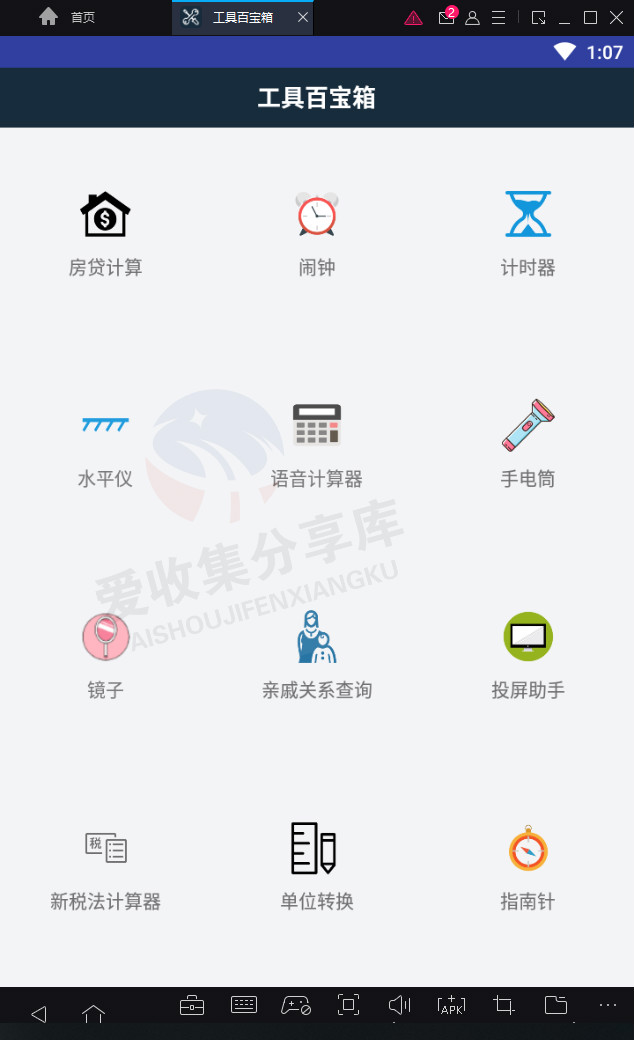Turn on the 手电筒 flashlight tool
The image size is (634, 1040).
(x=528, y=444)
